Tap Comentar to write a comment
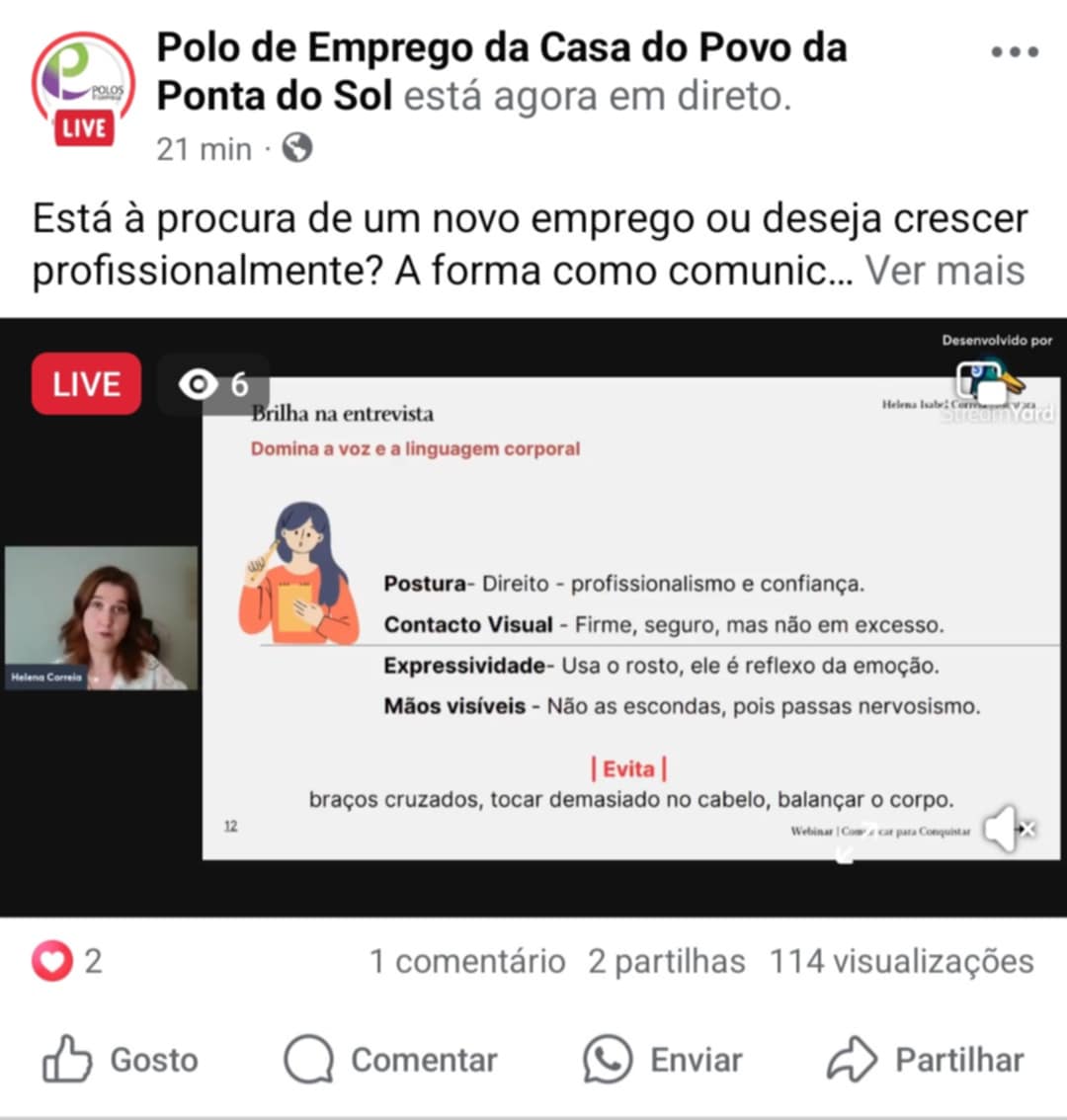The image size is (1067, 1120). (391, 1060)
